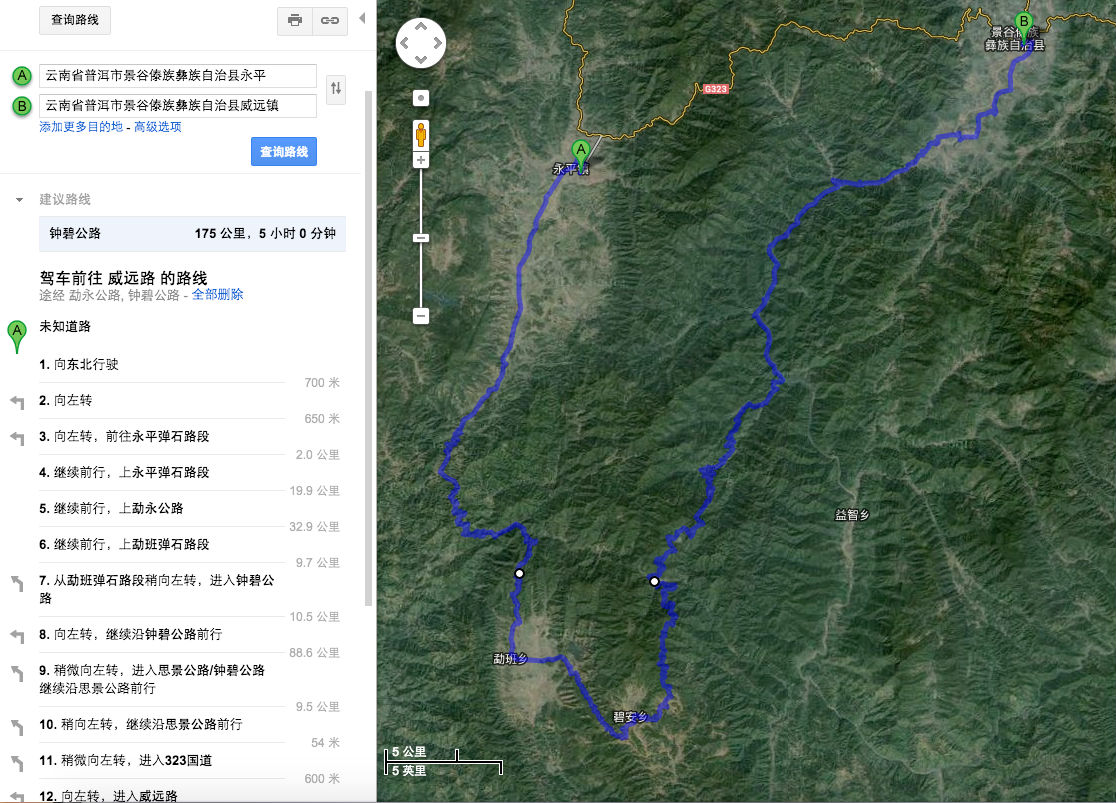This screenshot has height=803, width=1116.
Task: Edit the destination B field
Action: tap(178, 105)
